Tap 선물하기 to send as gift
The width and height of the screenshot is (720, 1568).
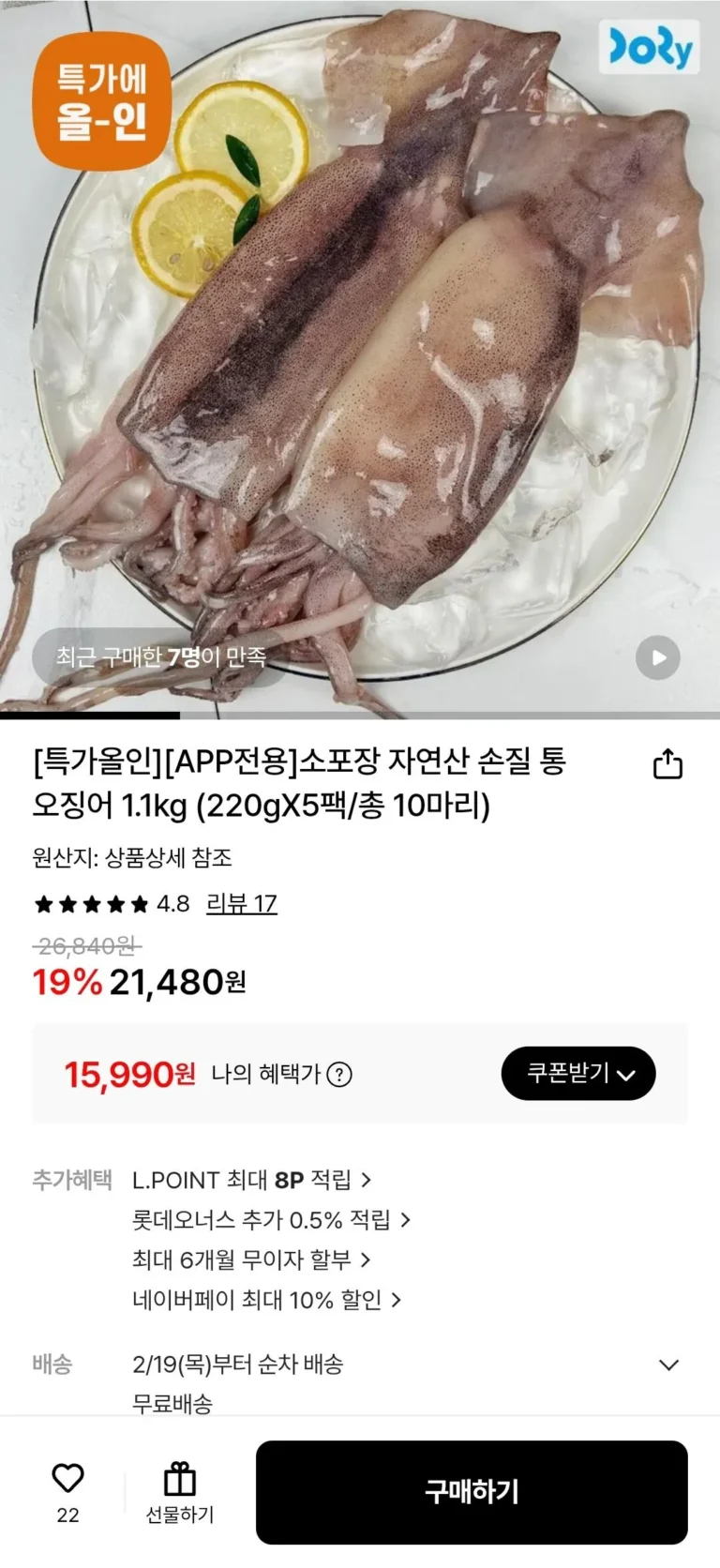pos(179,1492)
